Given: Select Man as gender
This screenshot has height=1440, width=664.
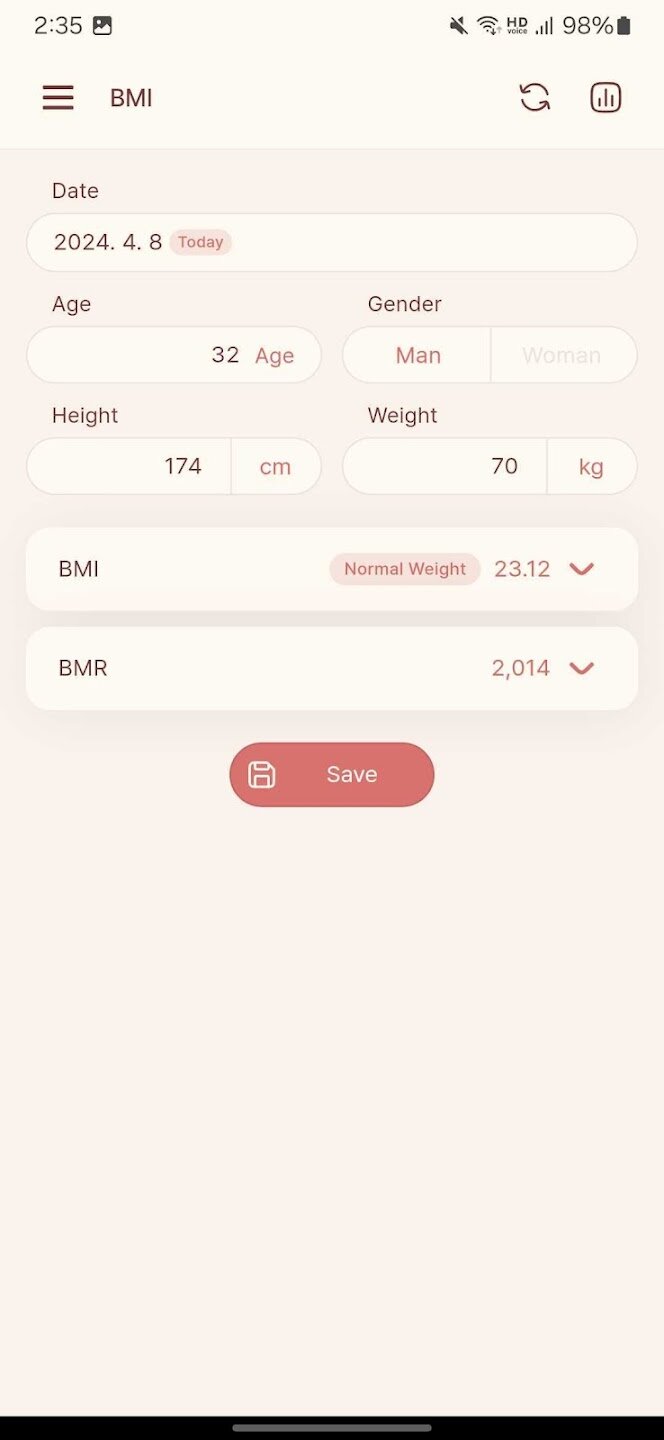Looking at the screenshot, I should click(x=417, y=355).
